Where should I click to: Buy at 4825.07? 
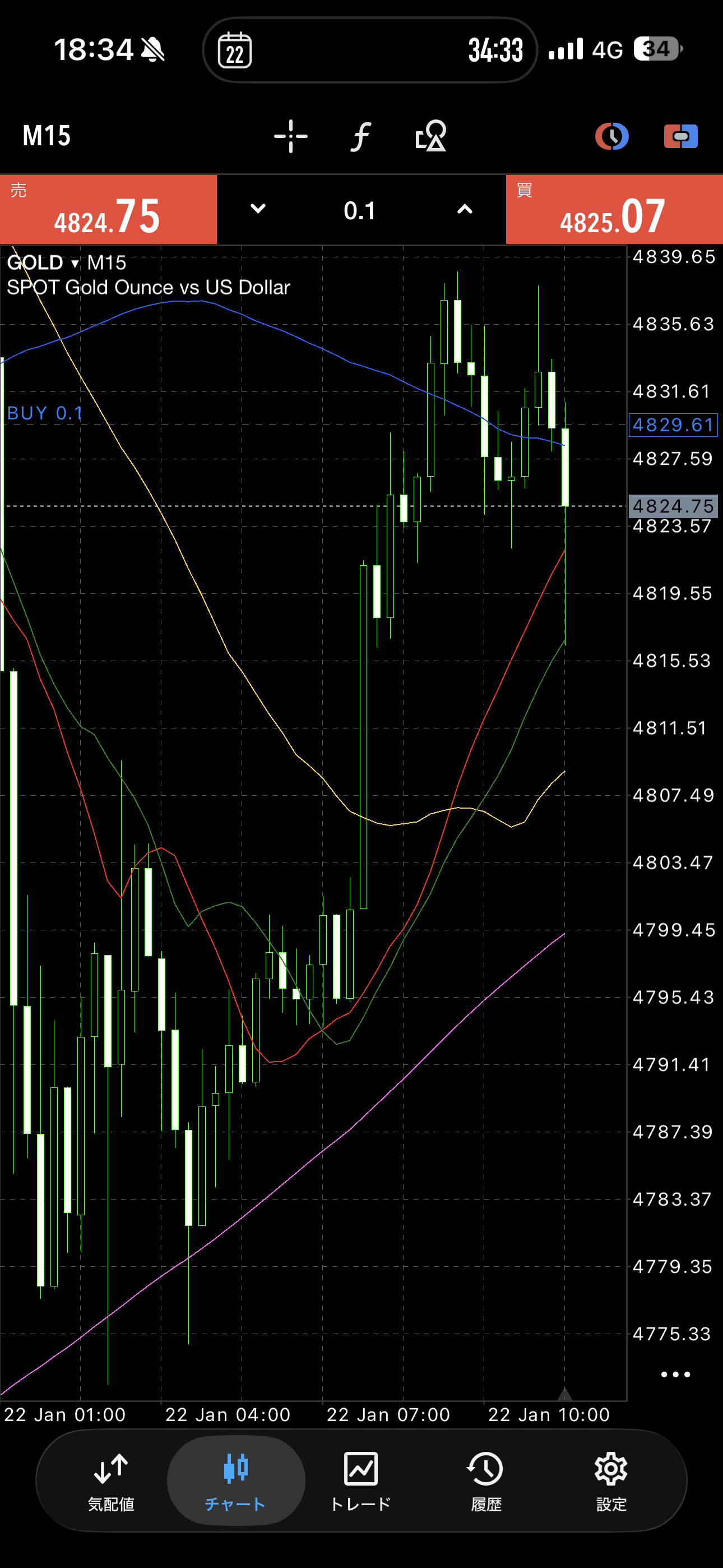tap(614, 210)
